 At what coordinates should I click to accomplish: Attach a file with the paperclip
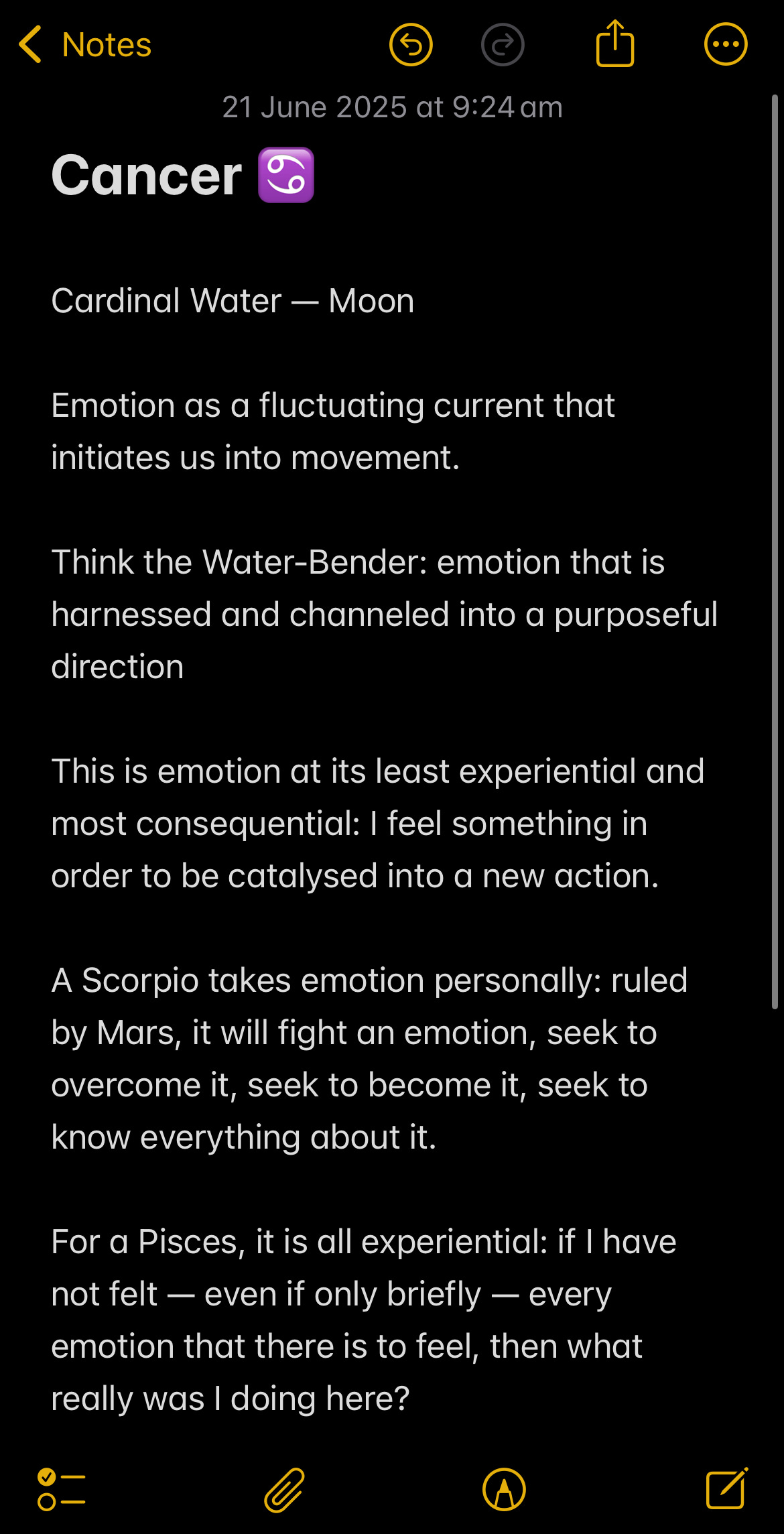pyautogui.click(x=284, y=1490)
